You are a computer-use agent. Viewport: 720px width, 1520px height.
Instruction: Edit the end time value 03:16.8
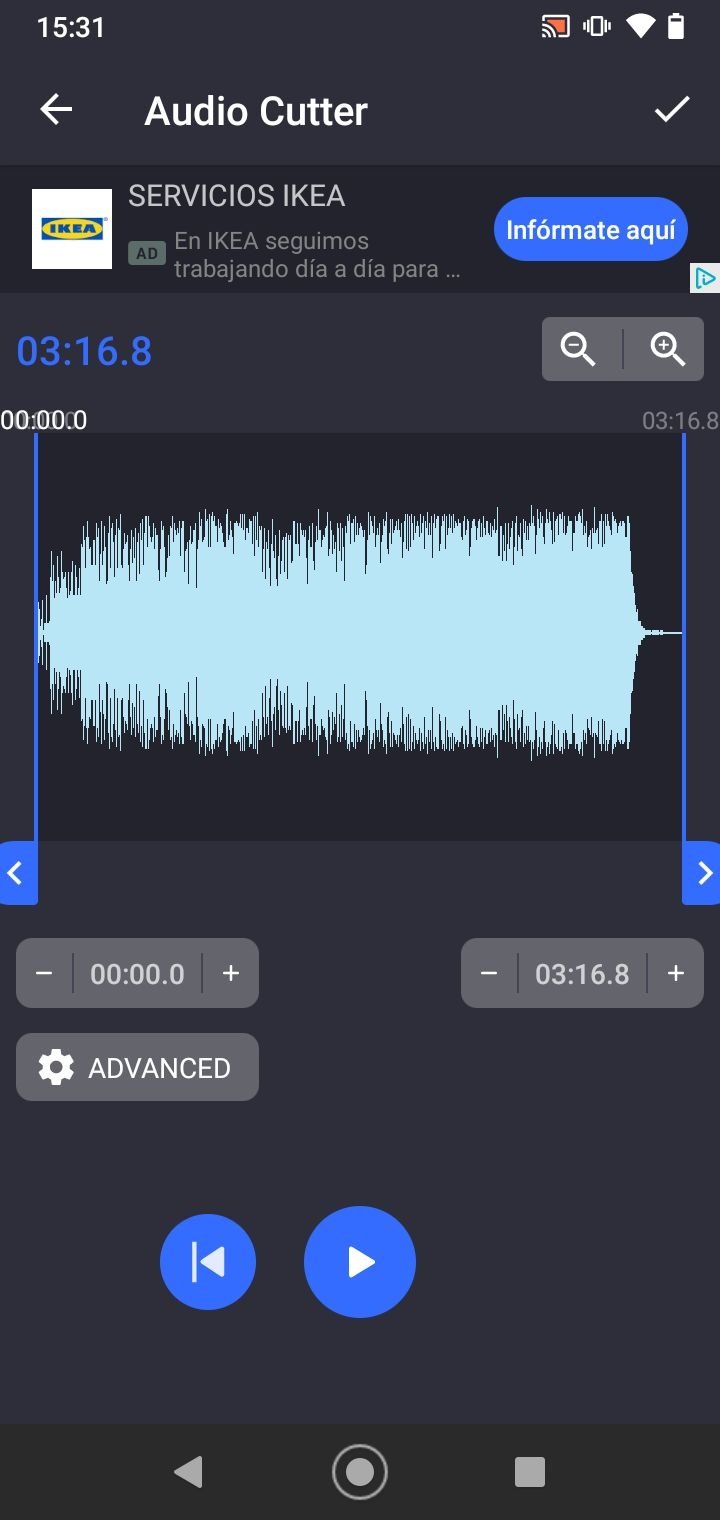pos(583,974)
